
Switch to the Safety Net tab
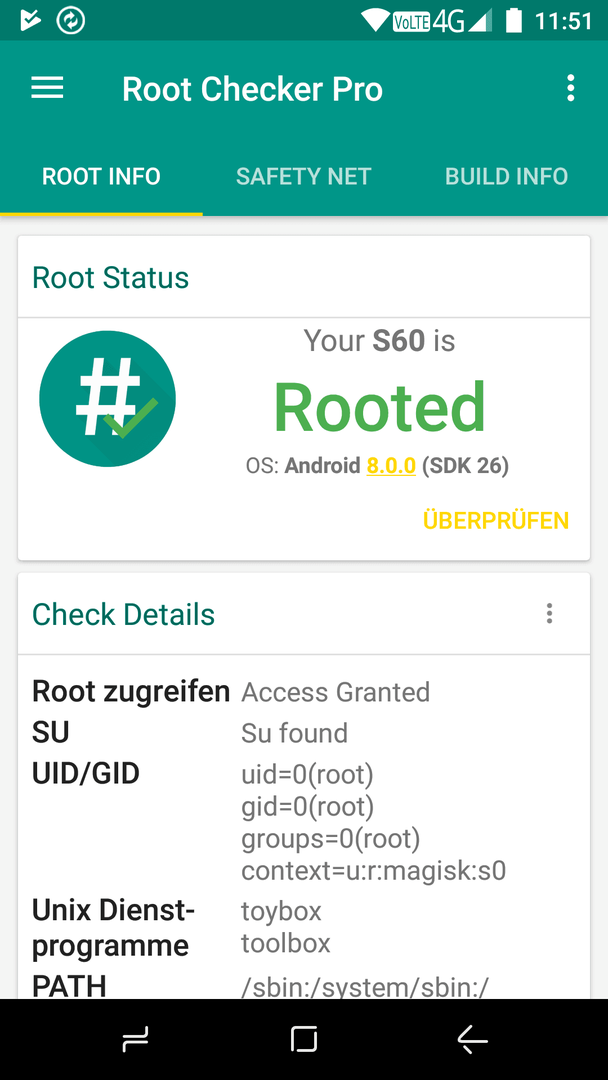pyautogui.click(x=304, y=176)
